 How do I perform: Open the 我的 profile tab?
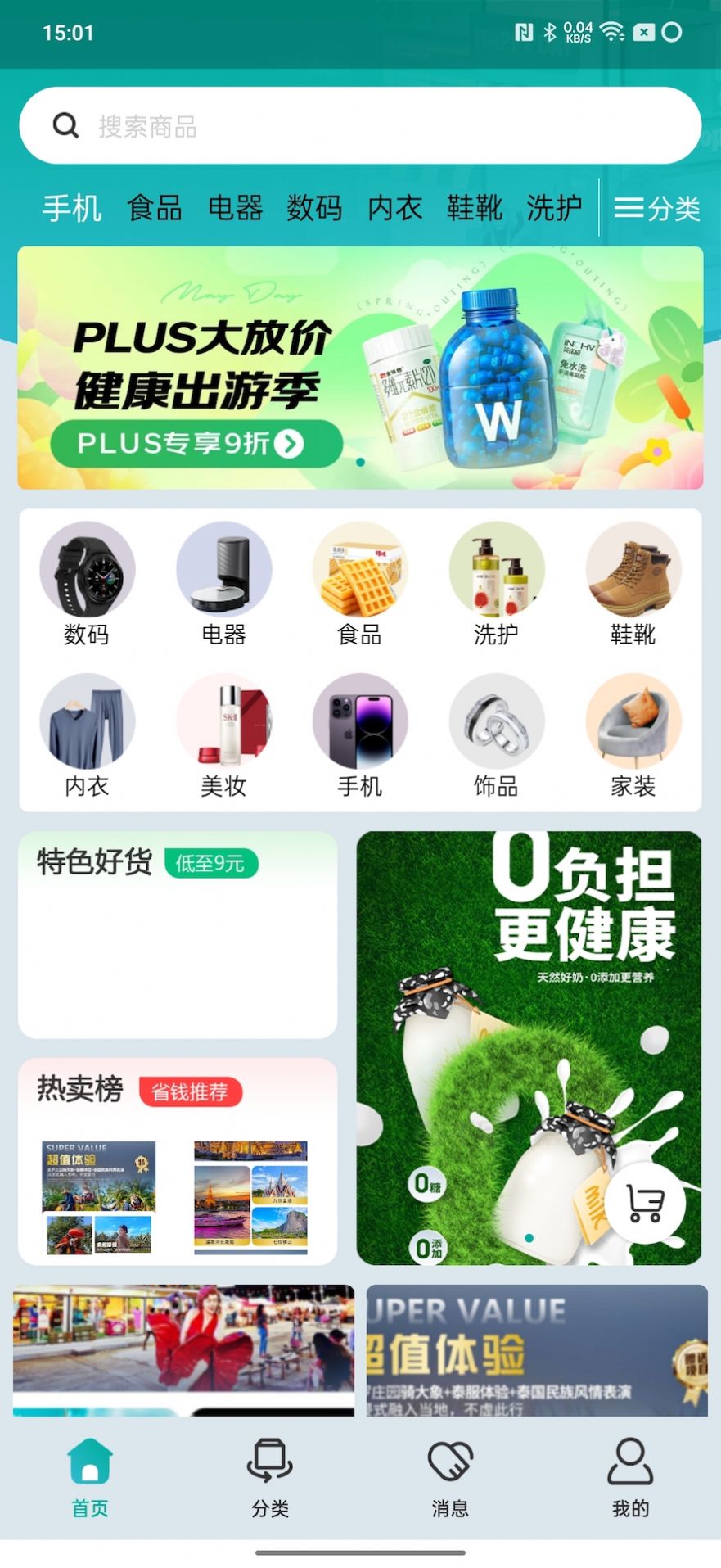(630, 1477)
